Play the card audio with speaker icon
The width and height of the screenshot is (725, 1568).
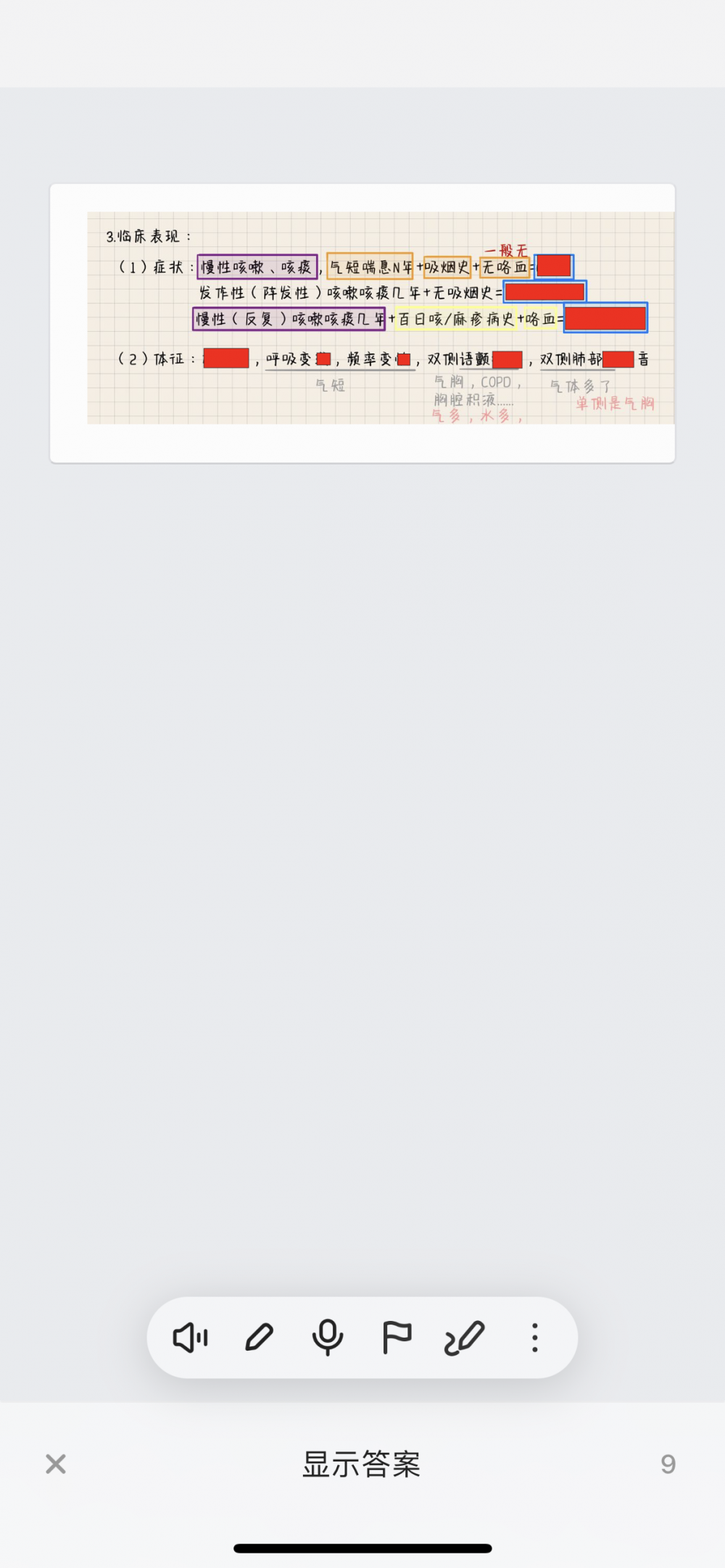pos(190,1338)
